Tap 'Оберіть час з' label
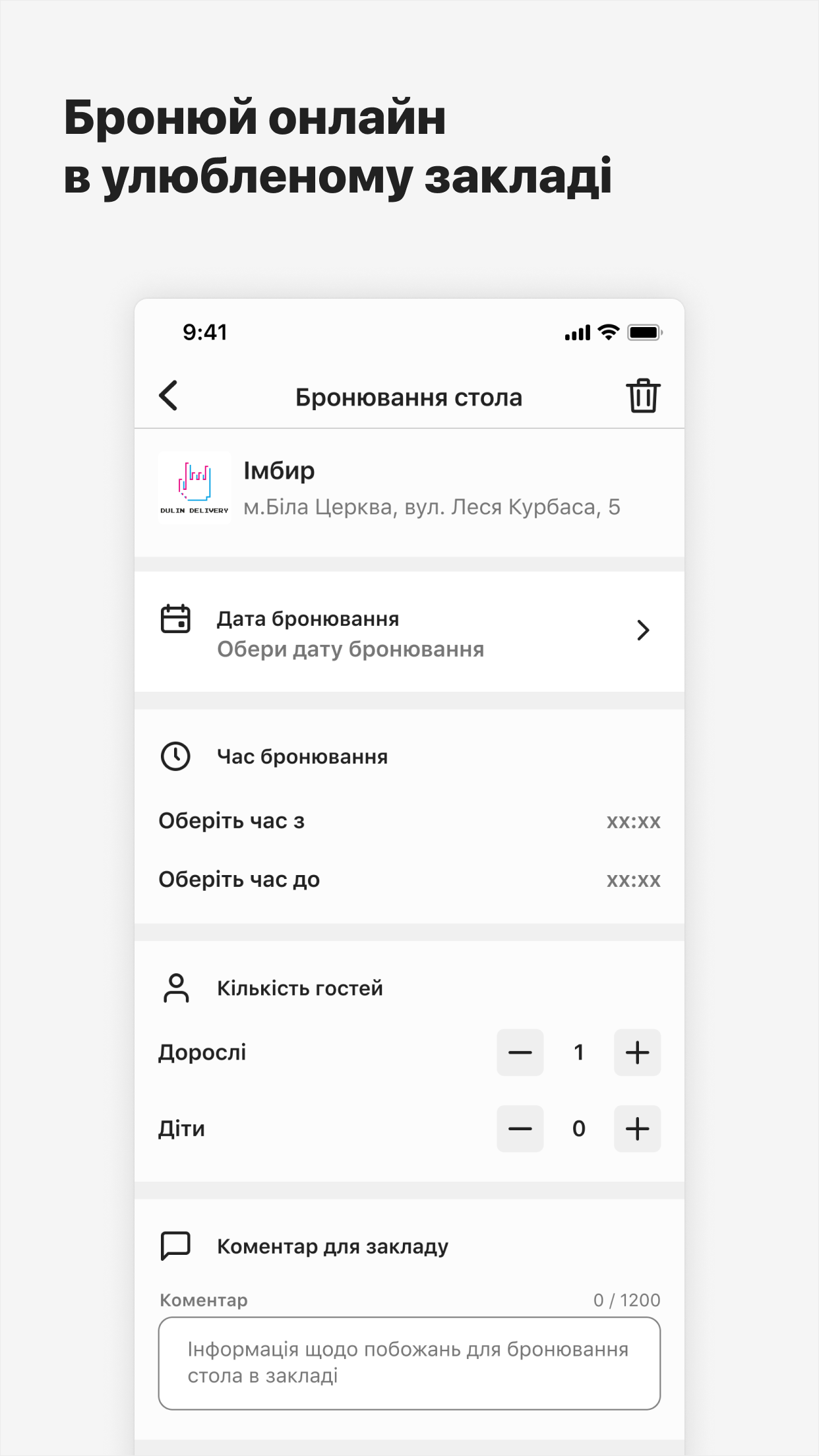 231,821
